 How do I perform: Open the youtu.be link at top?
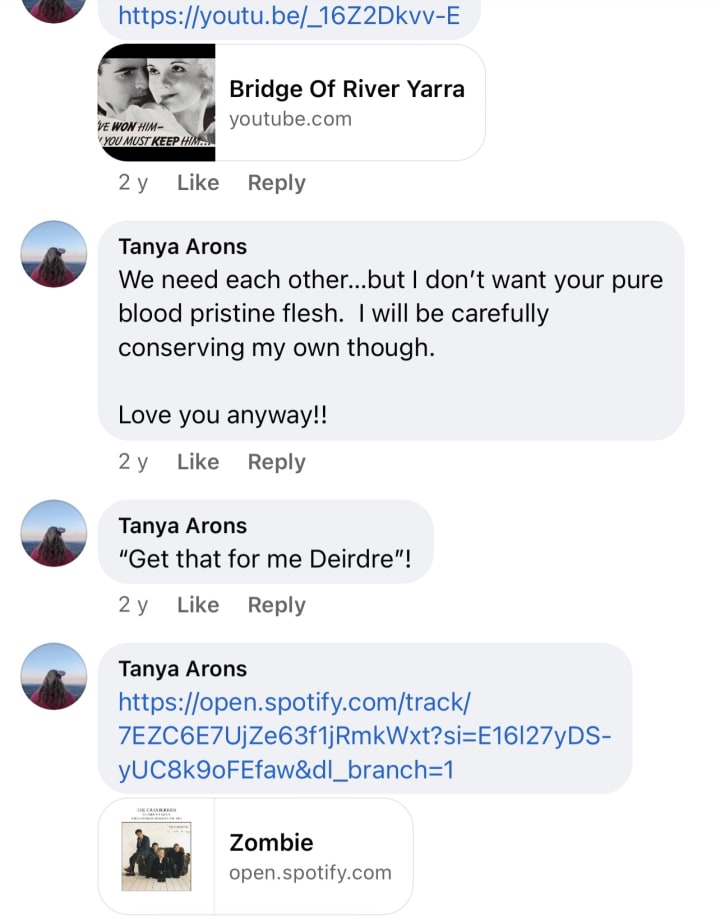pos(288,15)
